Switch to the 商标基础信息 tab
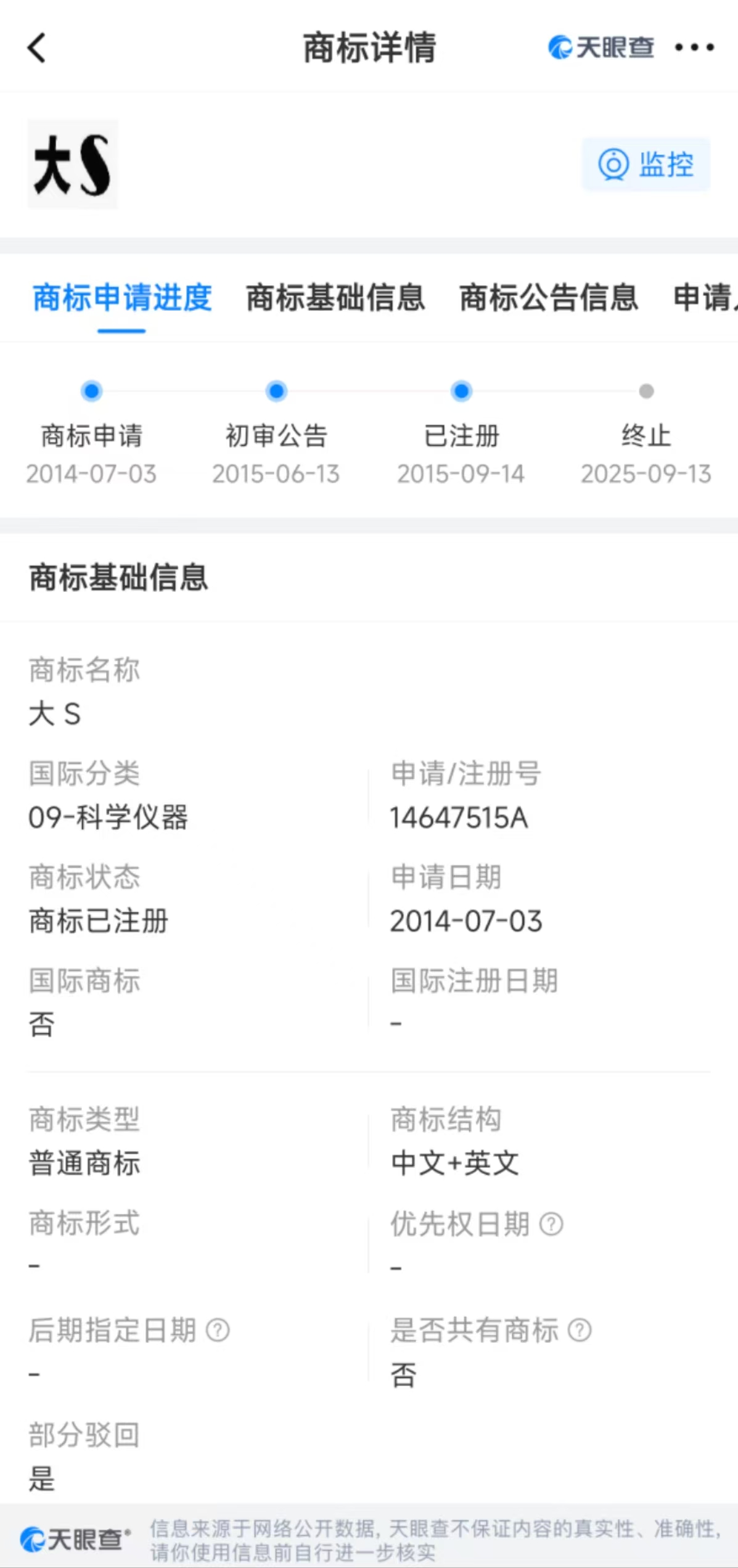738x1568 pixels. coord(335,298)
